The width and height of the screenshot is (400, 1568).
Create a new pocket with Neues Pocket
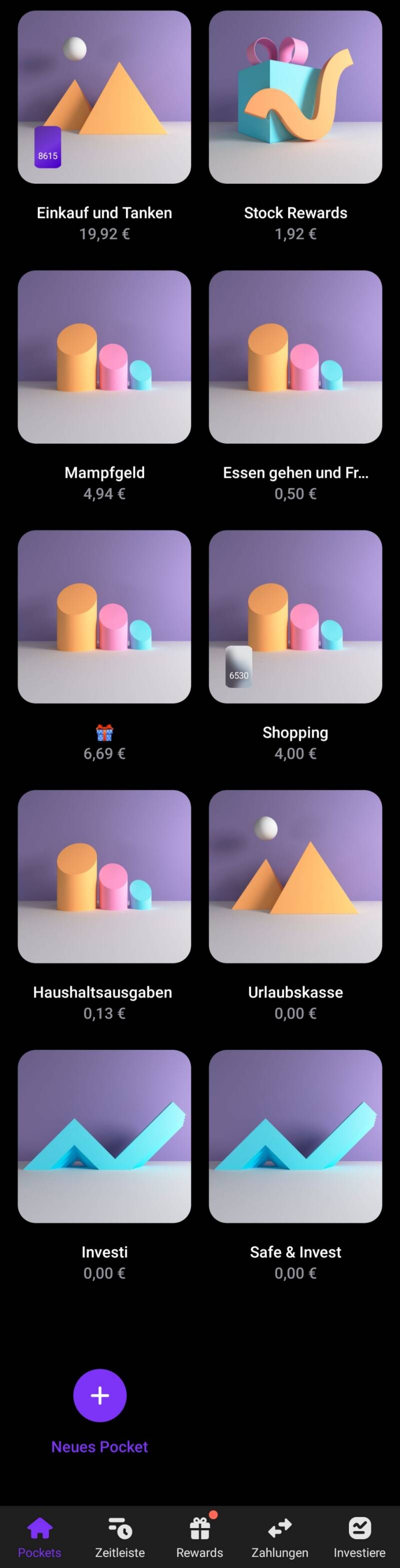point(100,1395)
